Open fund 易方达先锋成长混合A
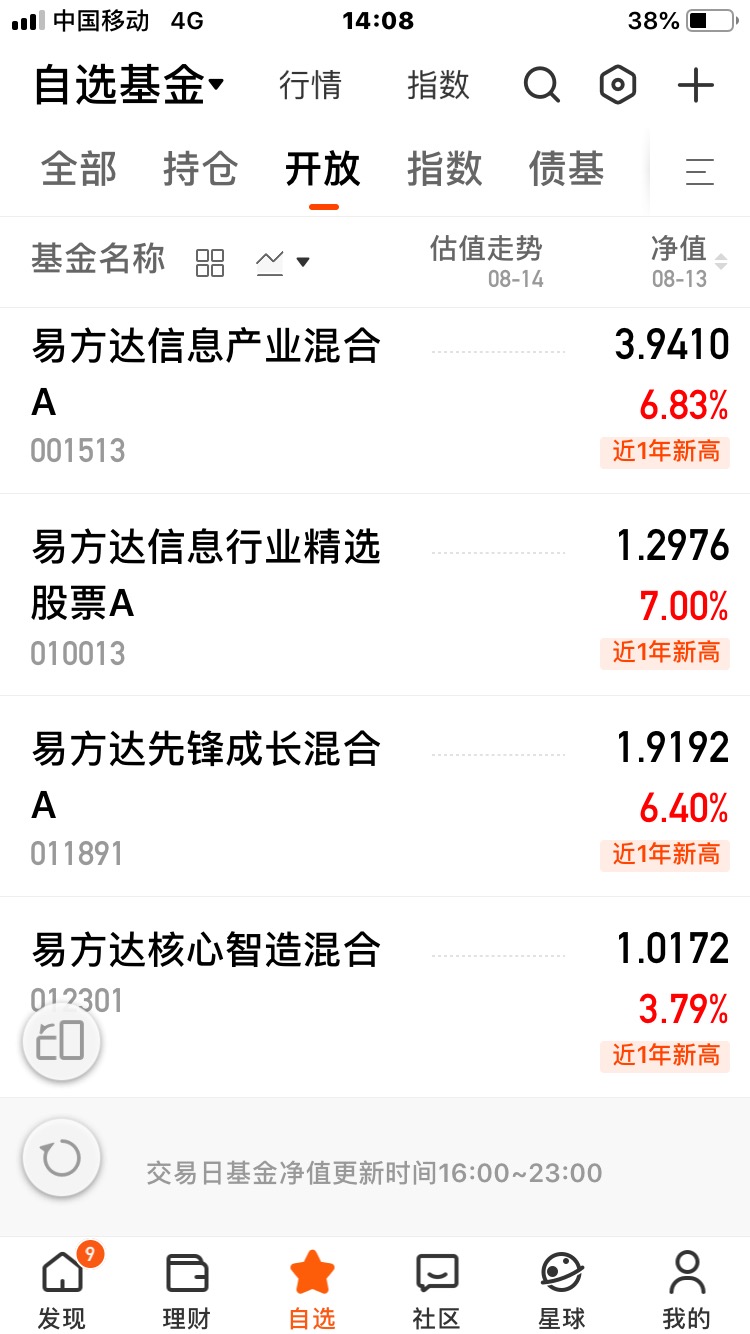 click(x=375, y=796)
